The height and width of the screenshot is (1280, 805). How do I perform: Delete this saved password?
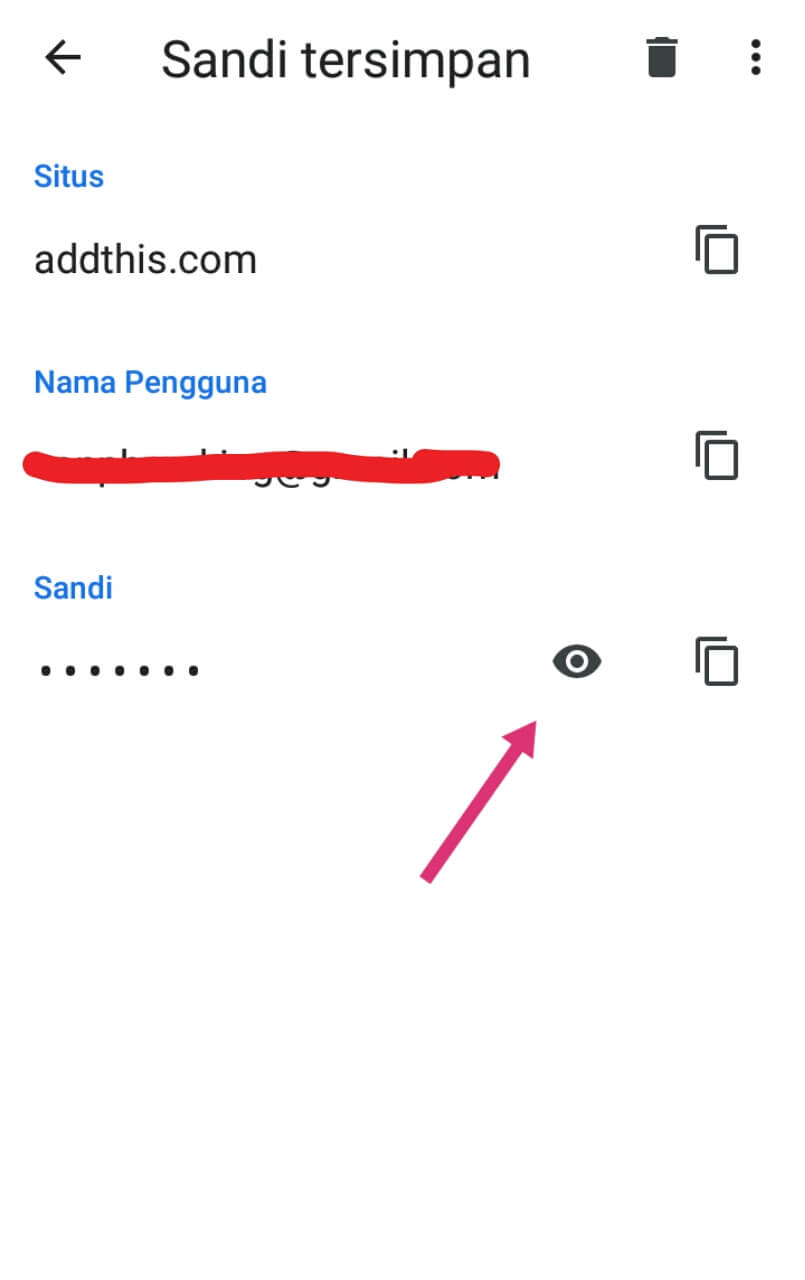[x=662, y=58]
